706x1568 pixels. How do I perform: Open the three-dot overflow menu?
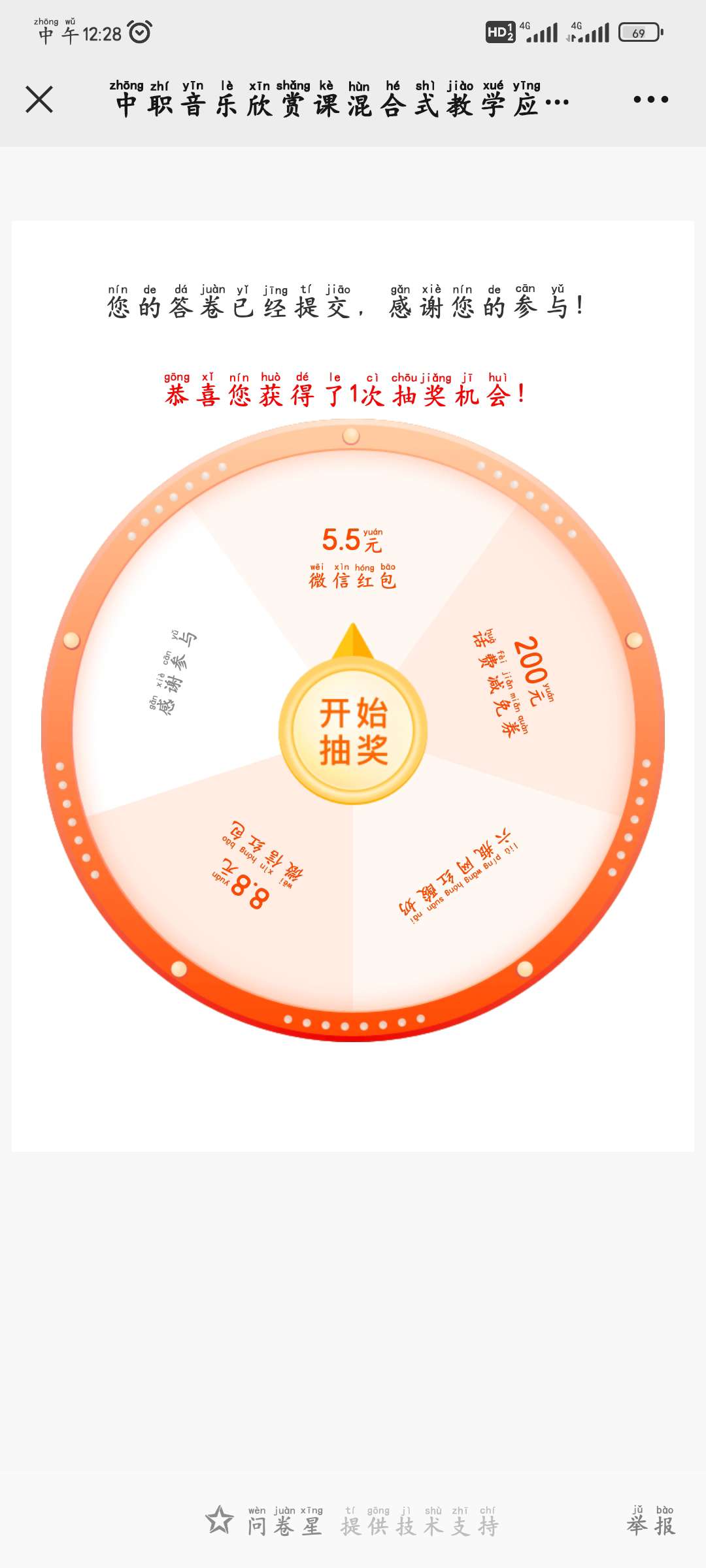pos(650,99)
